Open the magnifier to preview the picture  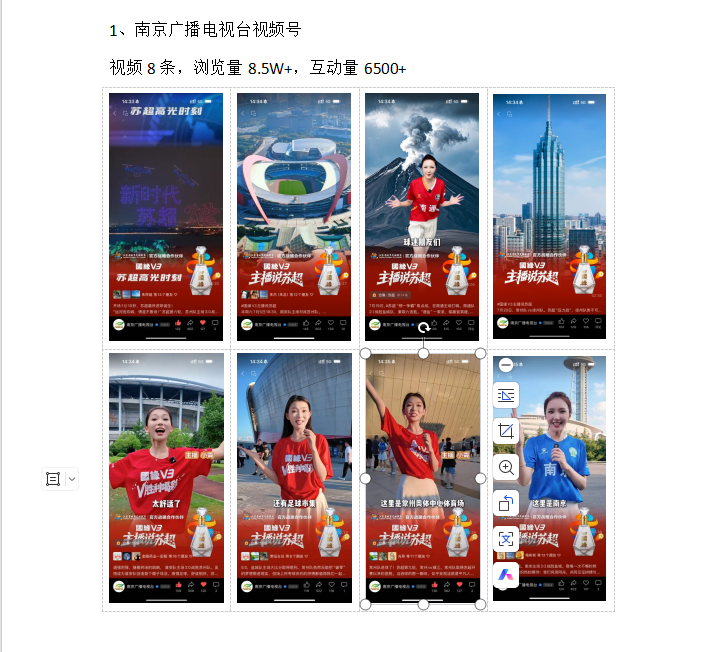pos(506,467)
